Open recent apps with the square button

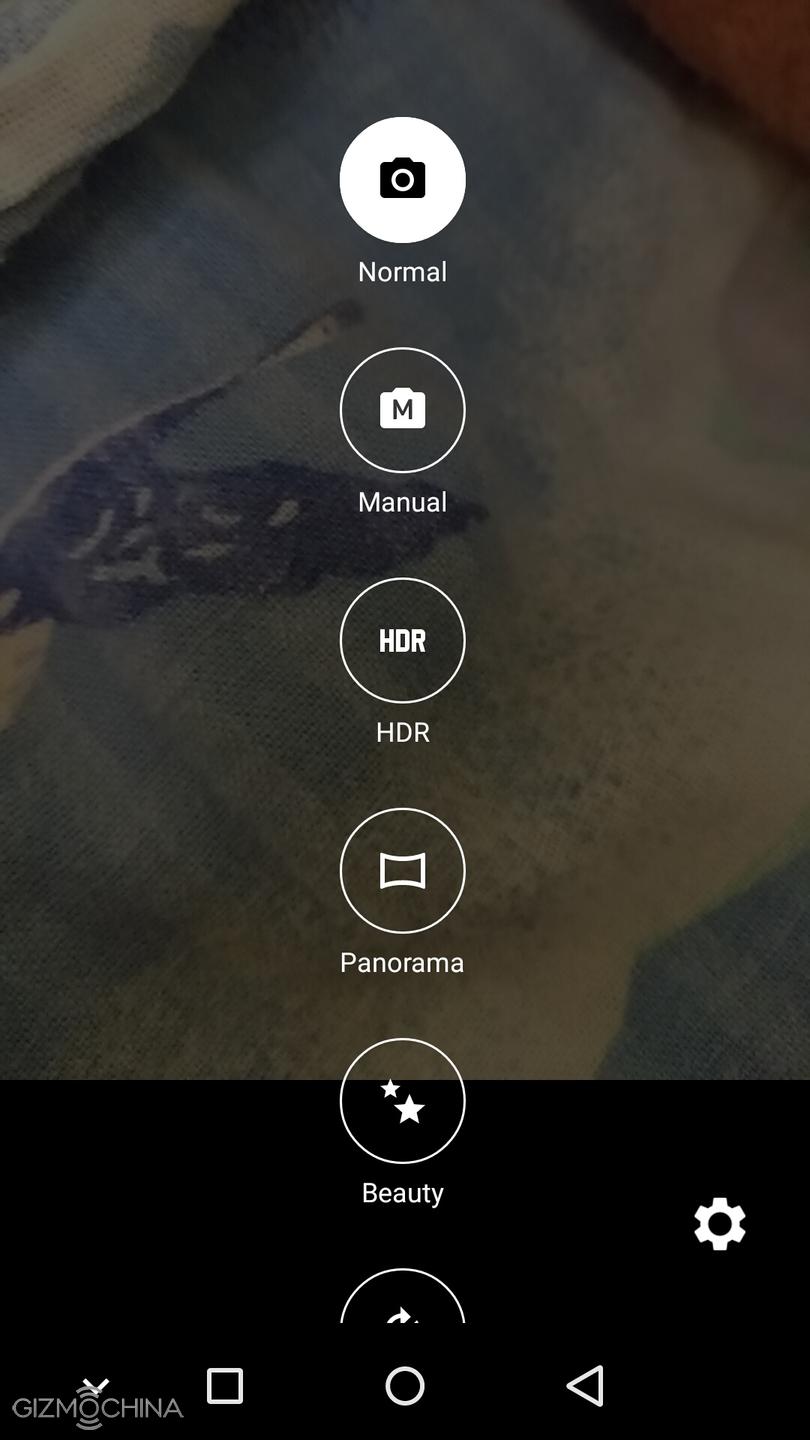pyautogui.click(x=224, y=1387)
